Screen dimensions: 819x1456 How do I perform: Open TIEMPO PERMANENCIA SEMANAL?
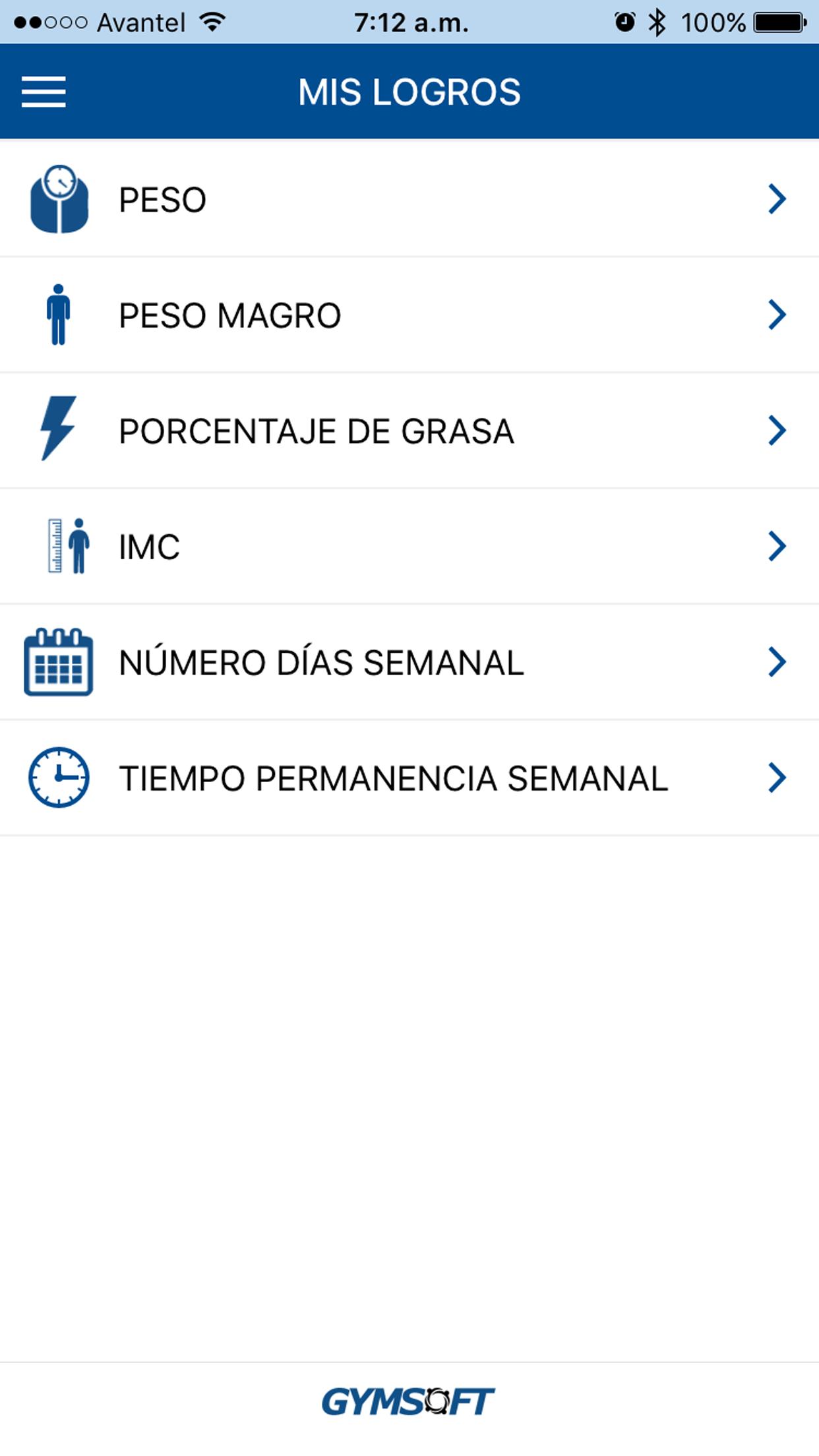pyautogui.click(x=409, y=778)
